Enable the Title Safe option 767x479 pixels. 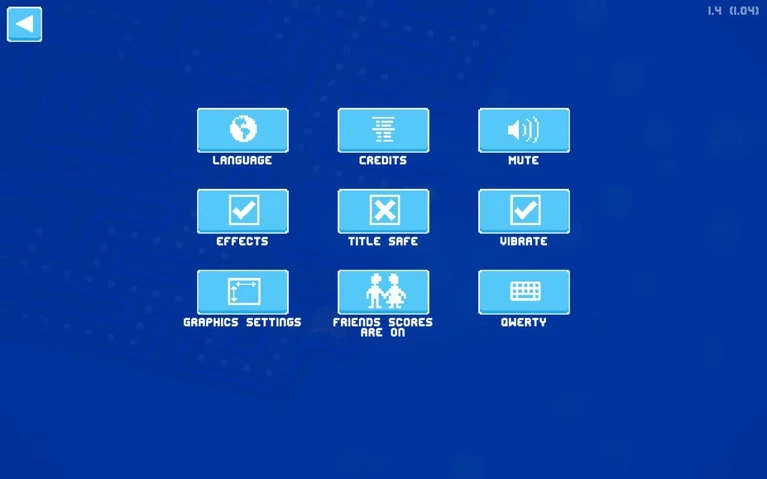pos(383,211)
